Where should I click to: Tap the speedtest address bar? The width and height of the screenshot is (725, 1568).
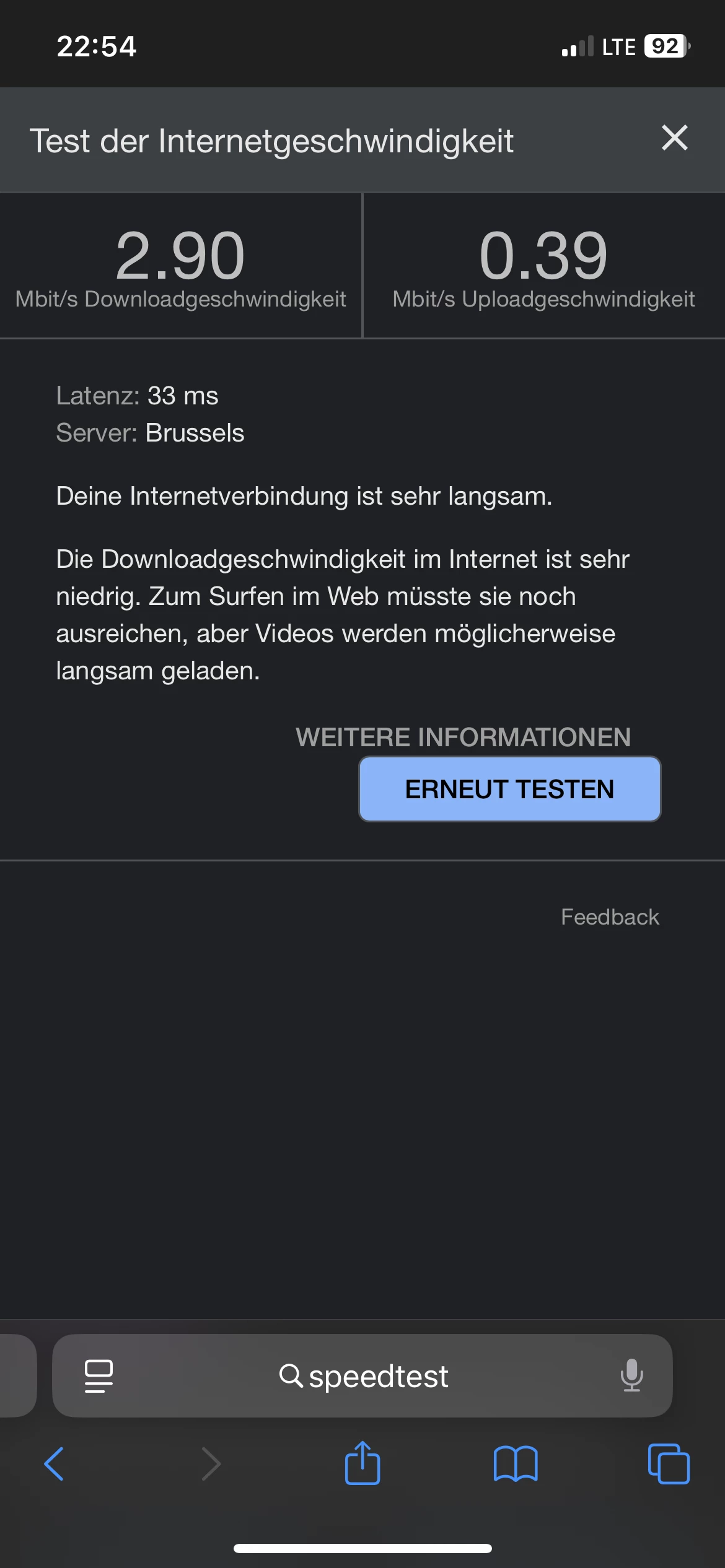[x=364, y=1376]
